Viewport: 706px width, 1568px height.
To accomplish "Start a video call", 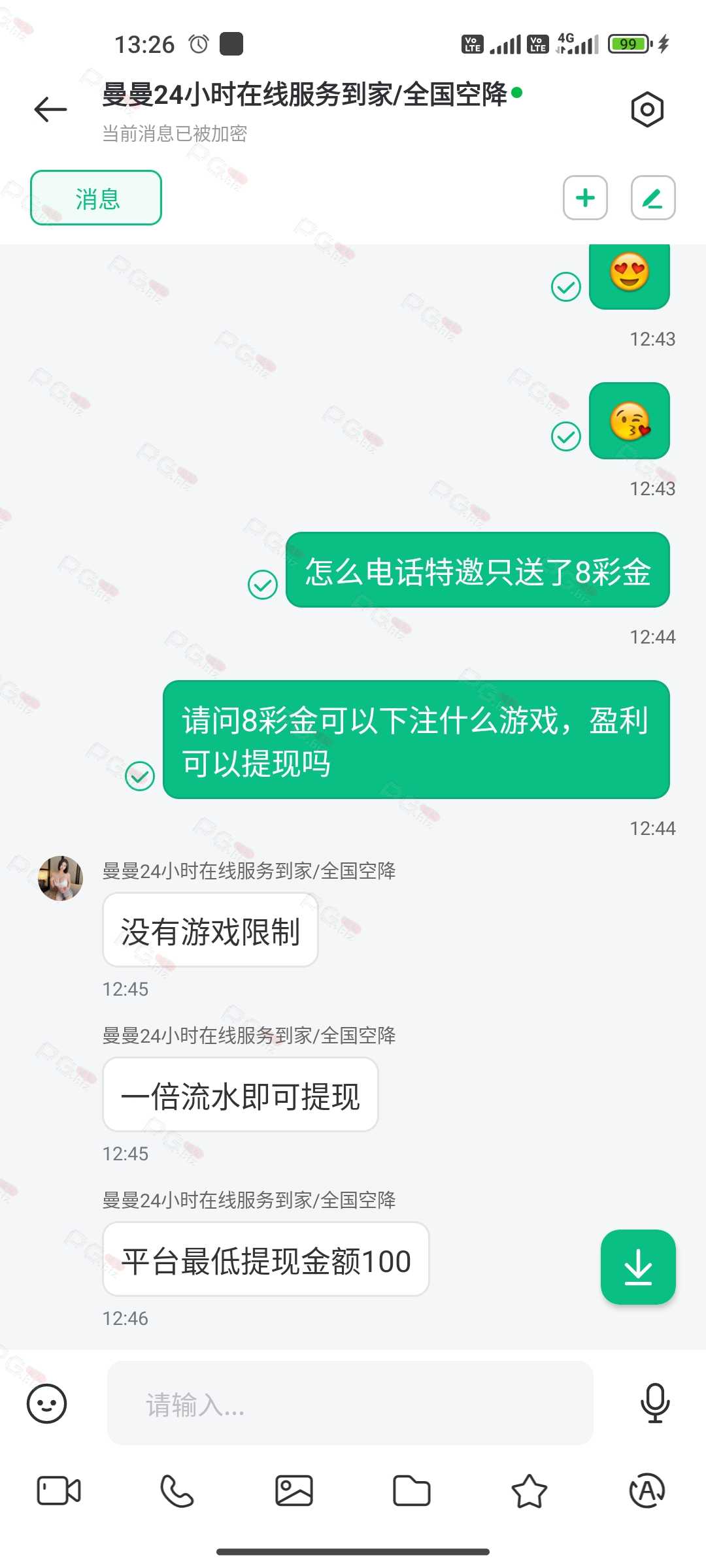I will (59, 1491).
